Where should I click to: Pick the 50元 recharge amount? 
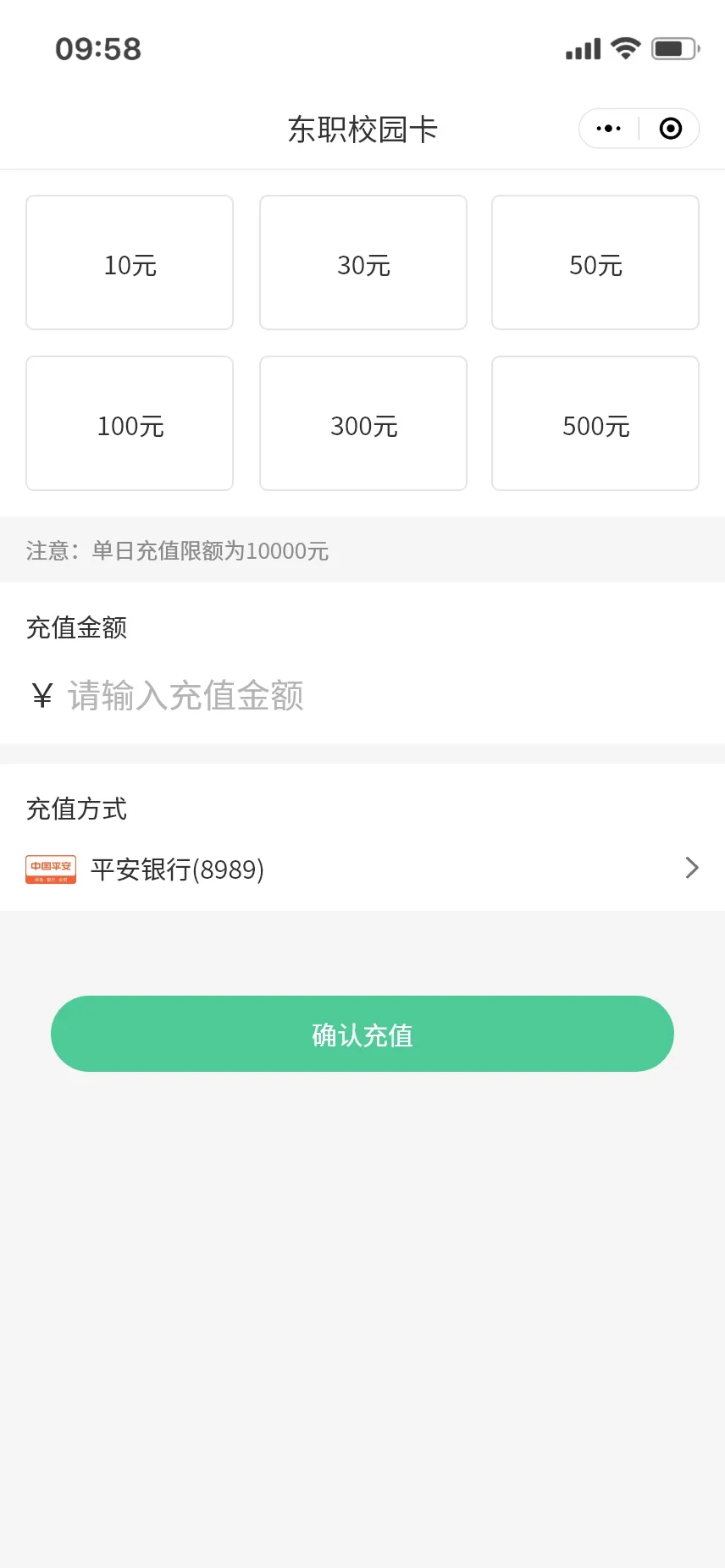[x=595, y=262]
